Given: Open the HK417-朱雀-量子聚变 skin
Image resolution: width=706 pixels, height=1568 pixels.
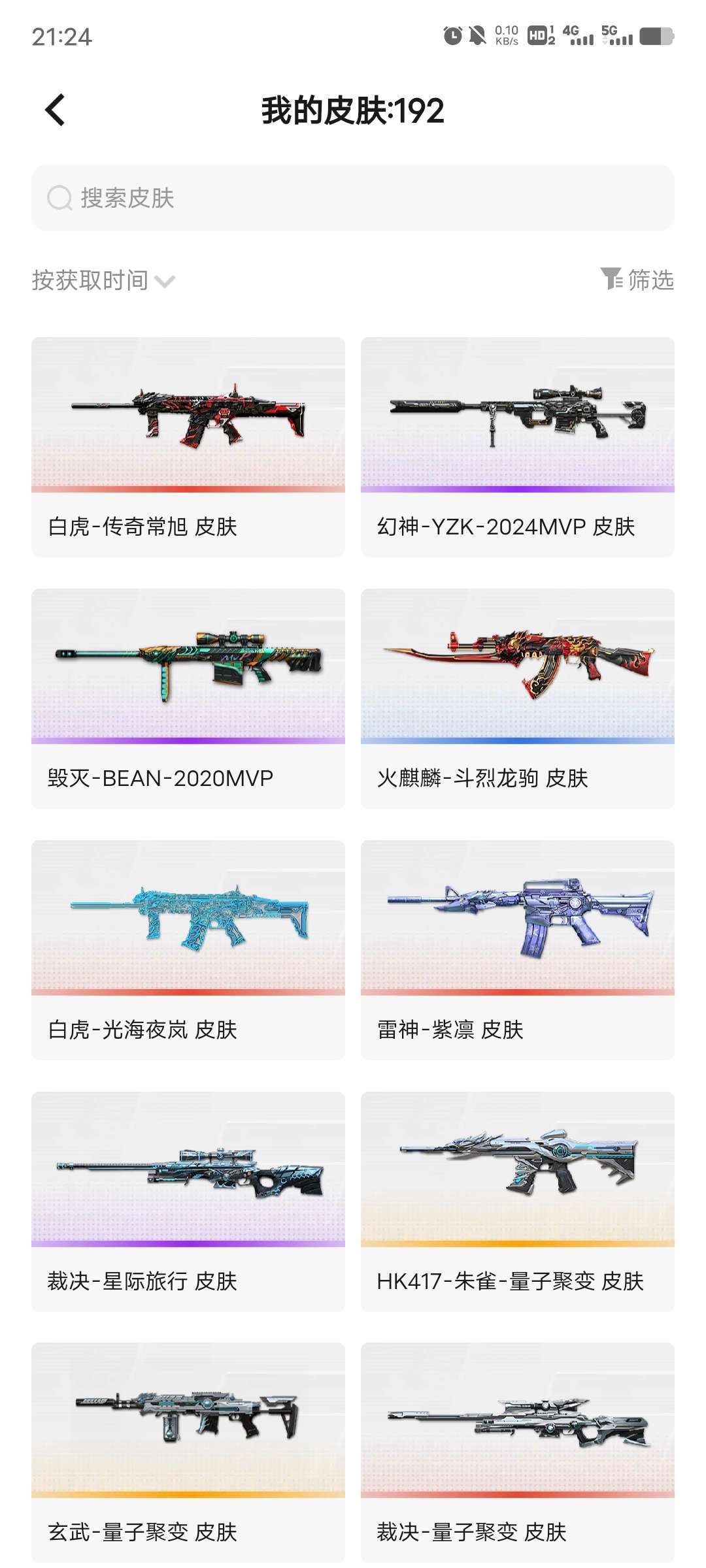Looking at the screenshot, I should coord(517,1201).
